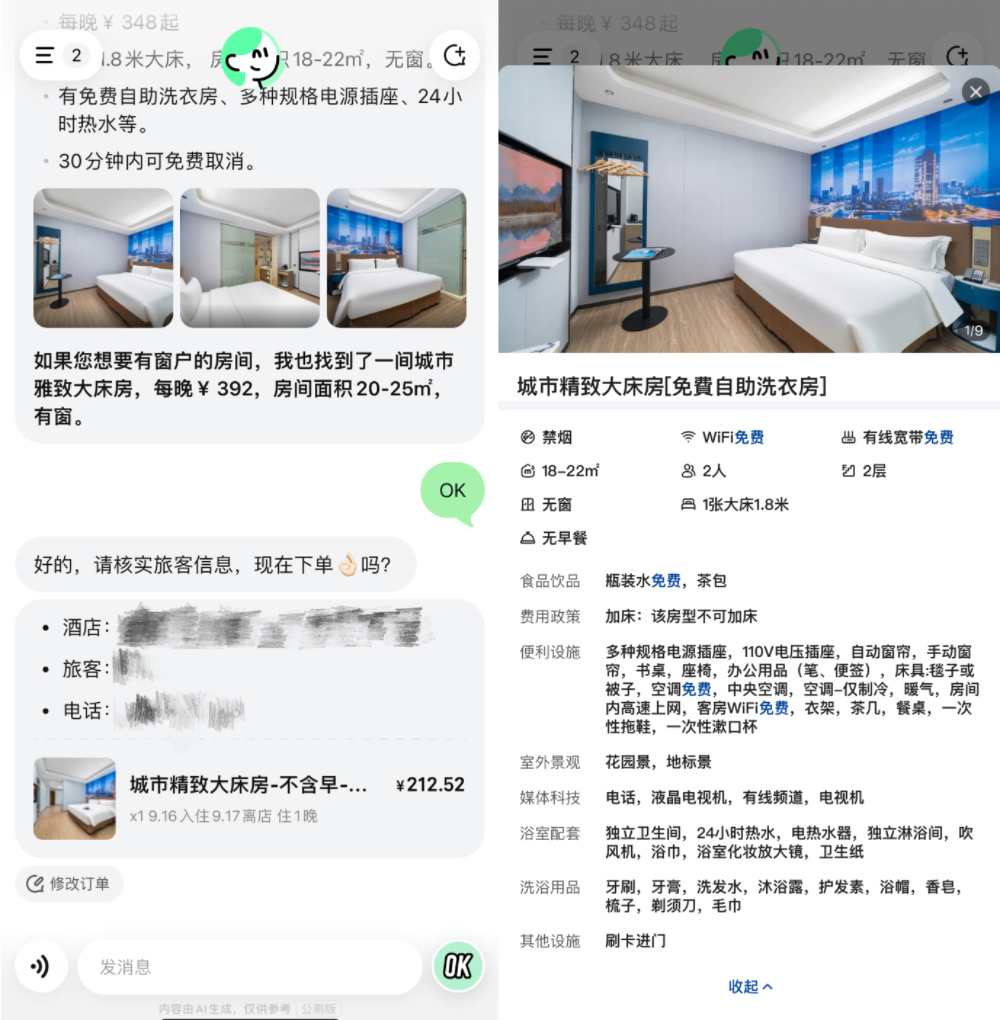Click the room thumbnail in the order summary

tap(74, 799)
